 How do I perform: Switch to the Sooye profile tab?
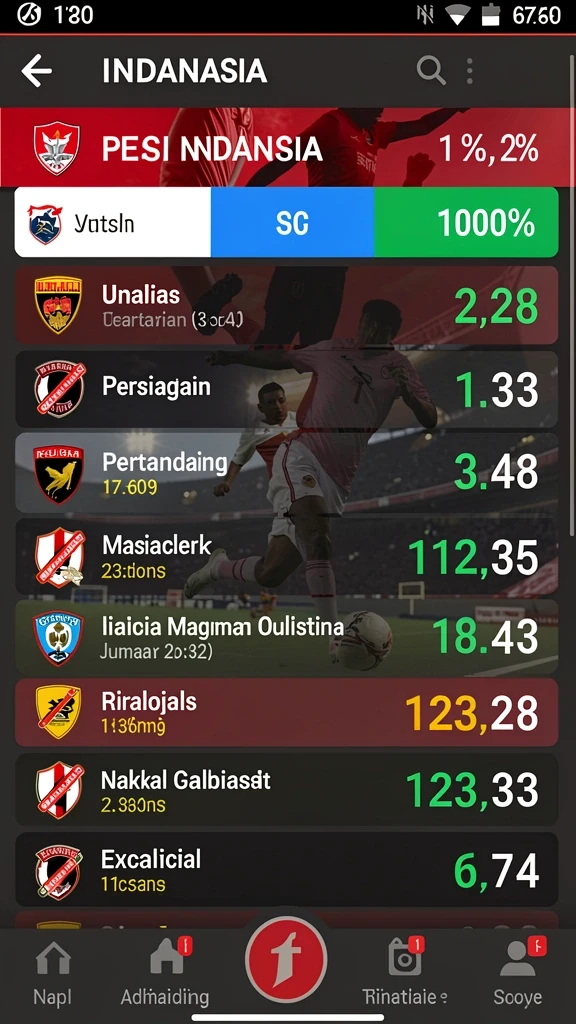518,973
